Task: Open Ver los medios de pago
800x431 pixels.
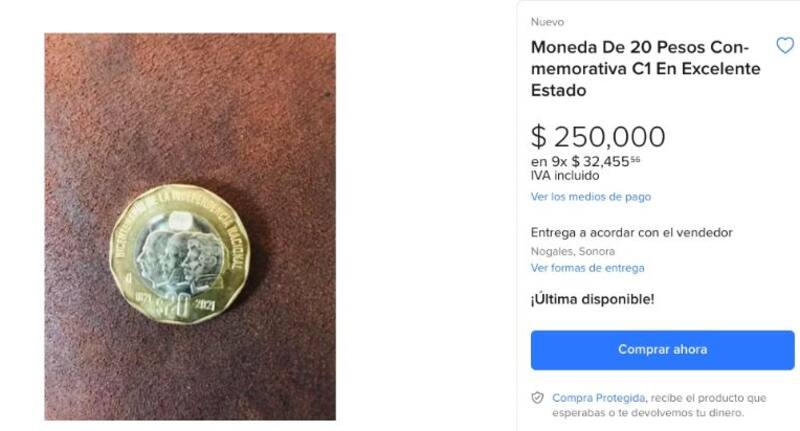Action: tap(590, 197)
